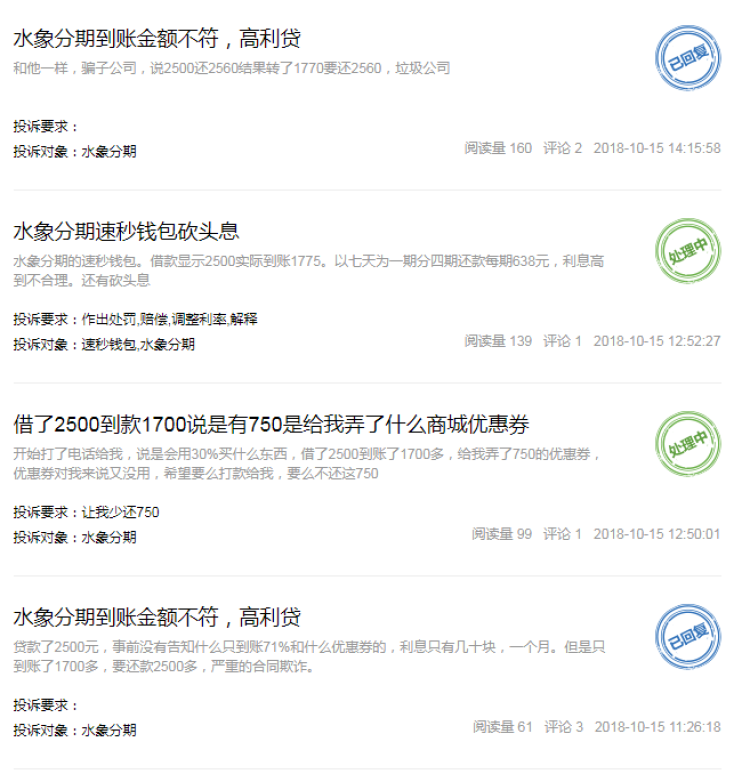Open complaint about 750 商城优惠券

pos(270,425)
